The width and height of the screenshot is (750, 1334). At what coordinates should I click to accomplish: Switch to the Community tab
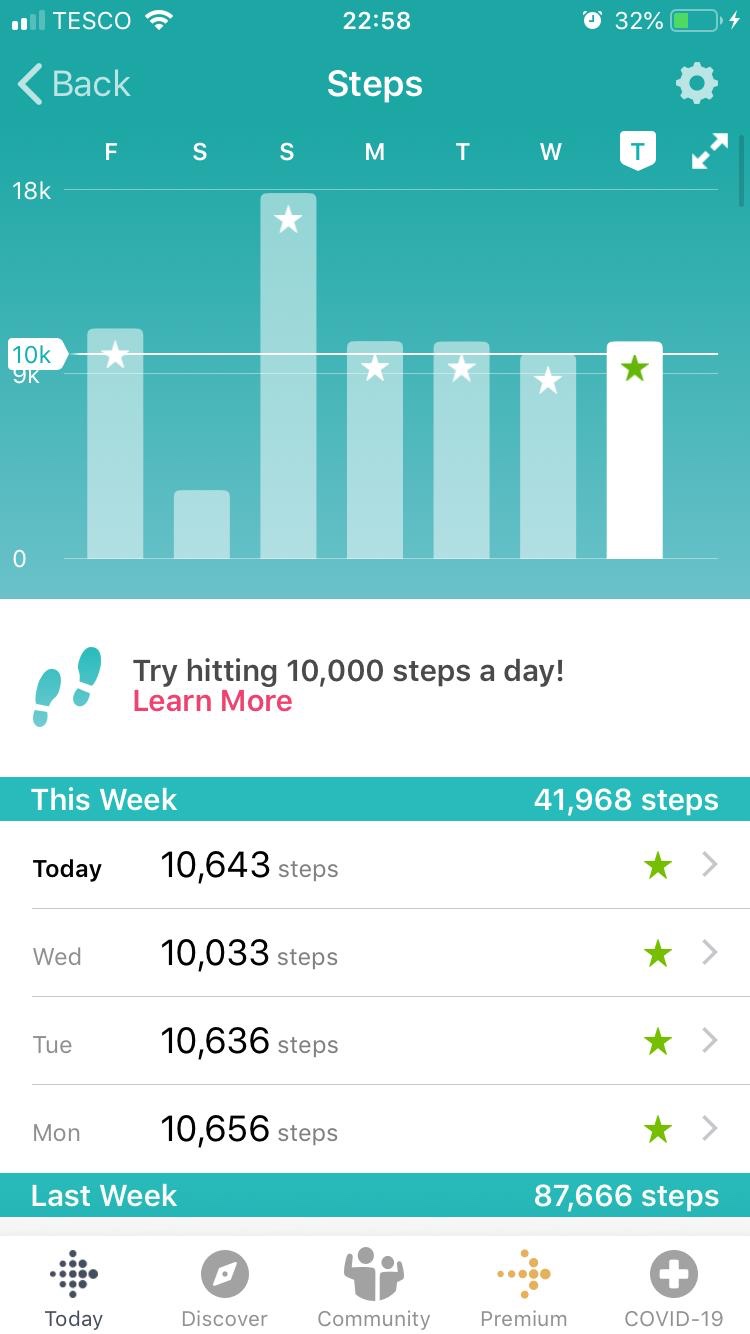point(374,1288)
